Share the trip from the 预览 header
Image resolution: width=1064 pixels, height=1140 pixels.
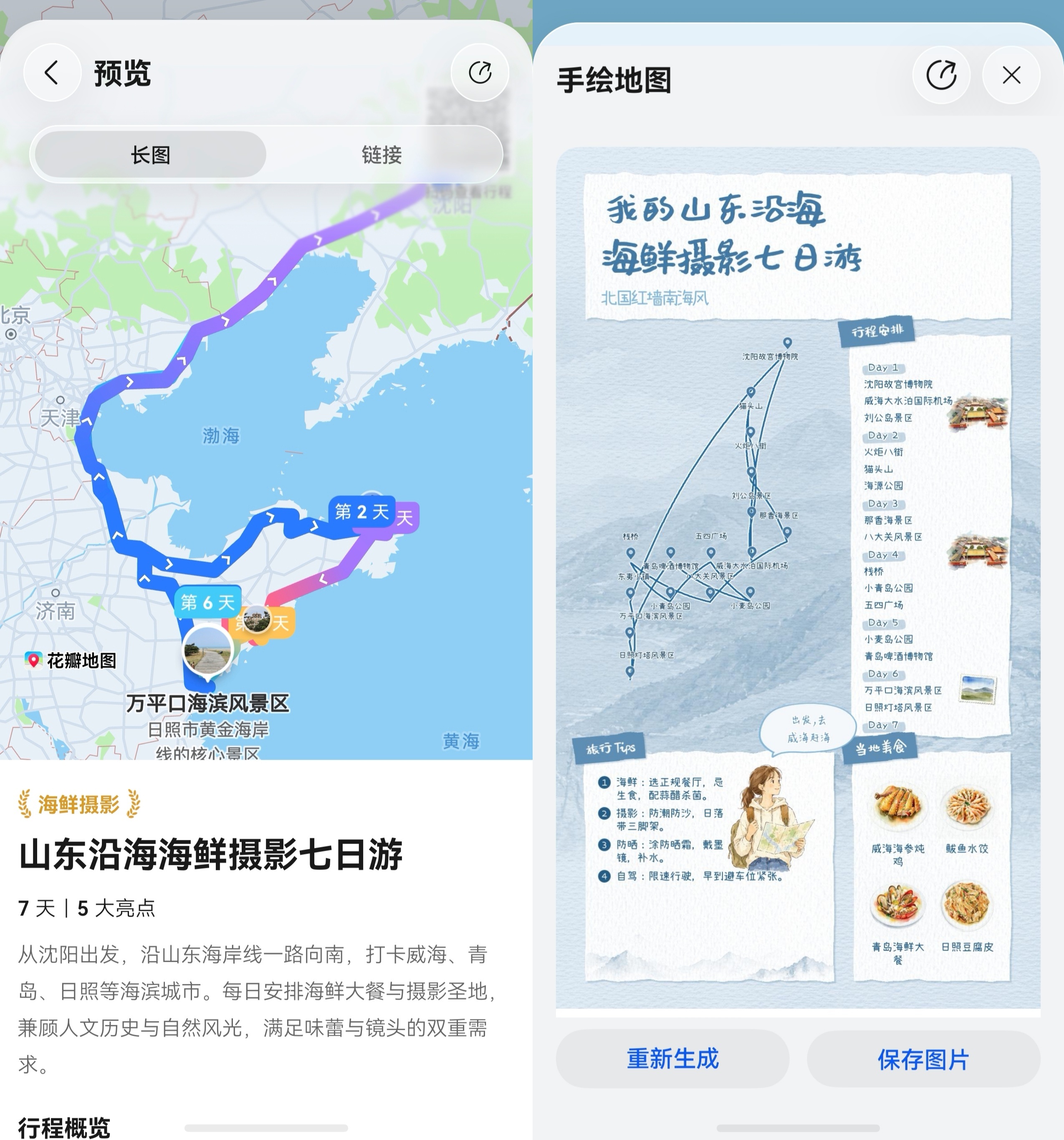[480, 73]
